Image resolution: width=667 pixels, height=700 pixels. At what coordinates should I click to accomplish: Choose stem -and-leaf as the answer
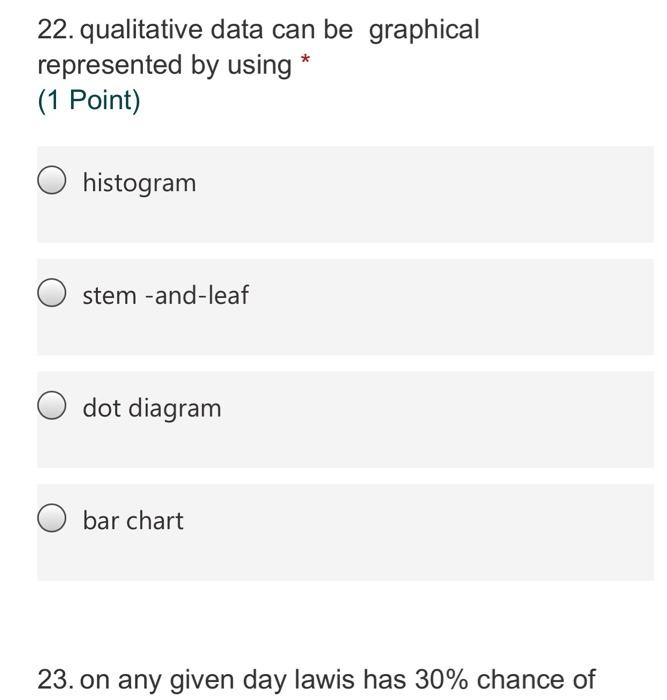point(52,294)
